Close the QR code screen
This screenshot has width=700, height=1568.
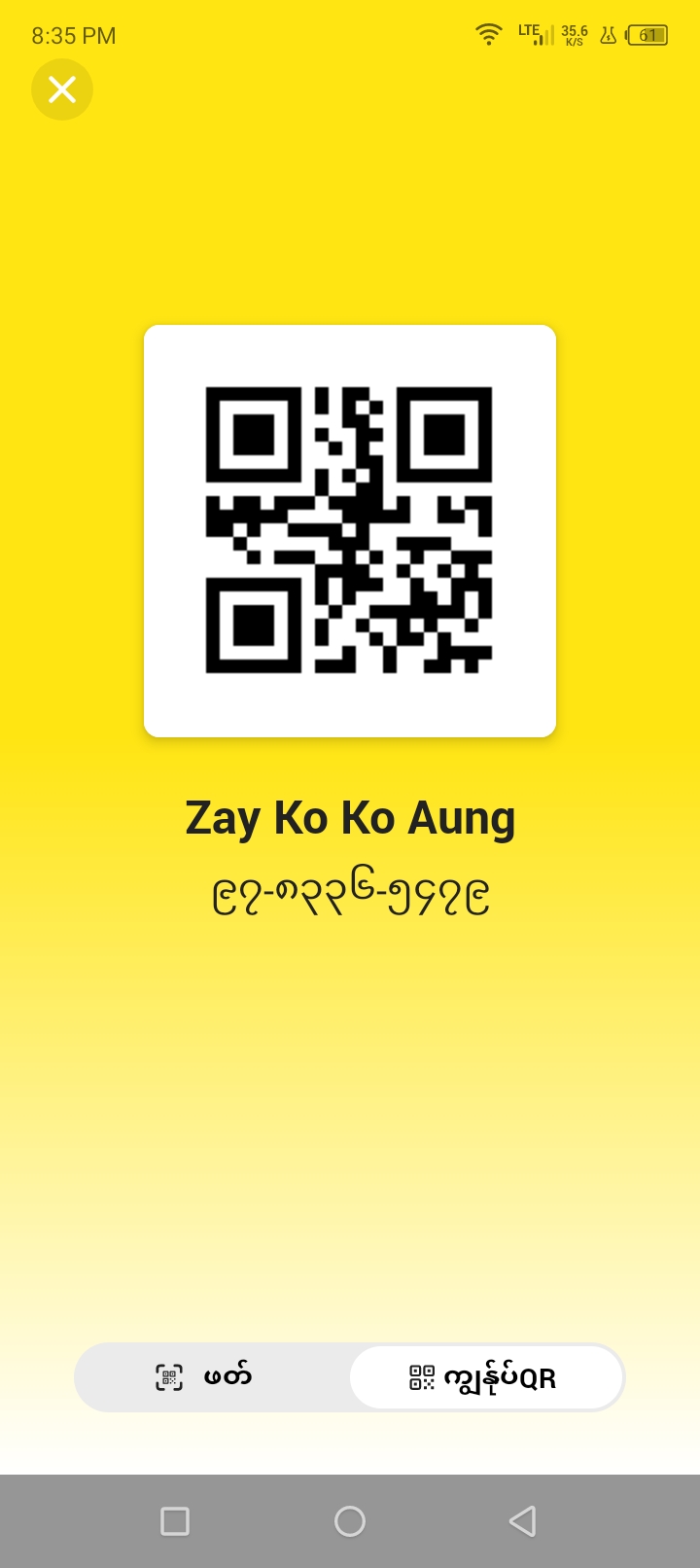pos(62,89)
